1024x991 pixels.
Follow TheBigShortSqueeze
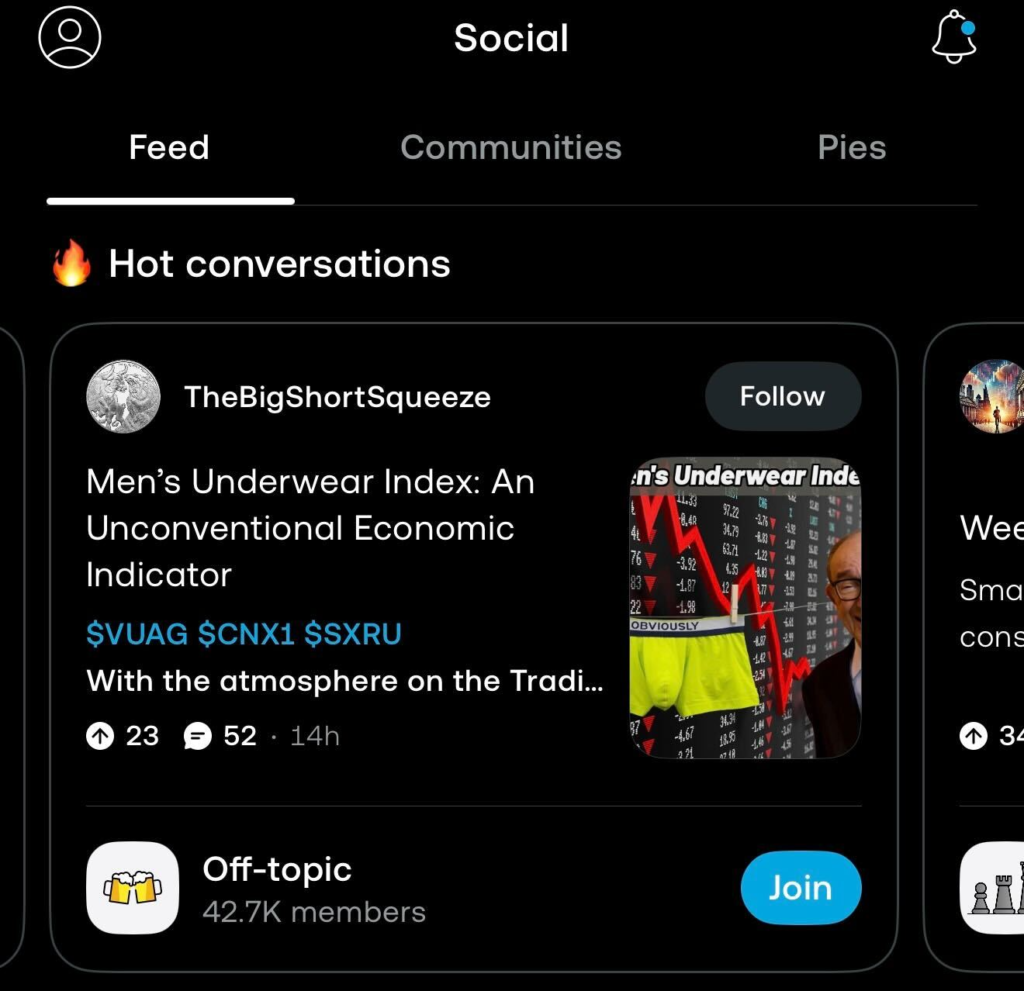click(782, 396)
